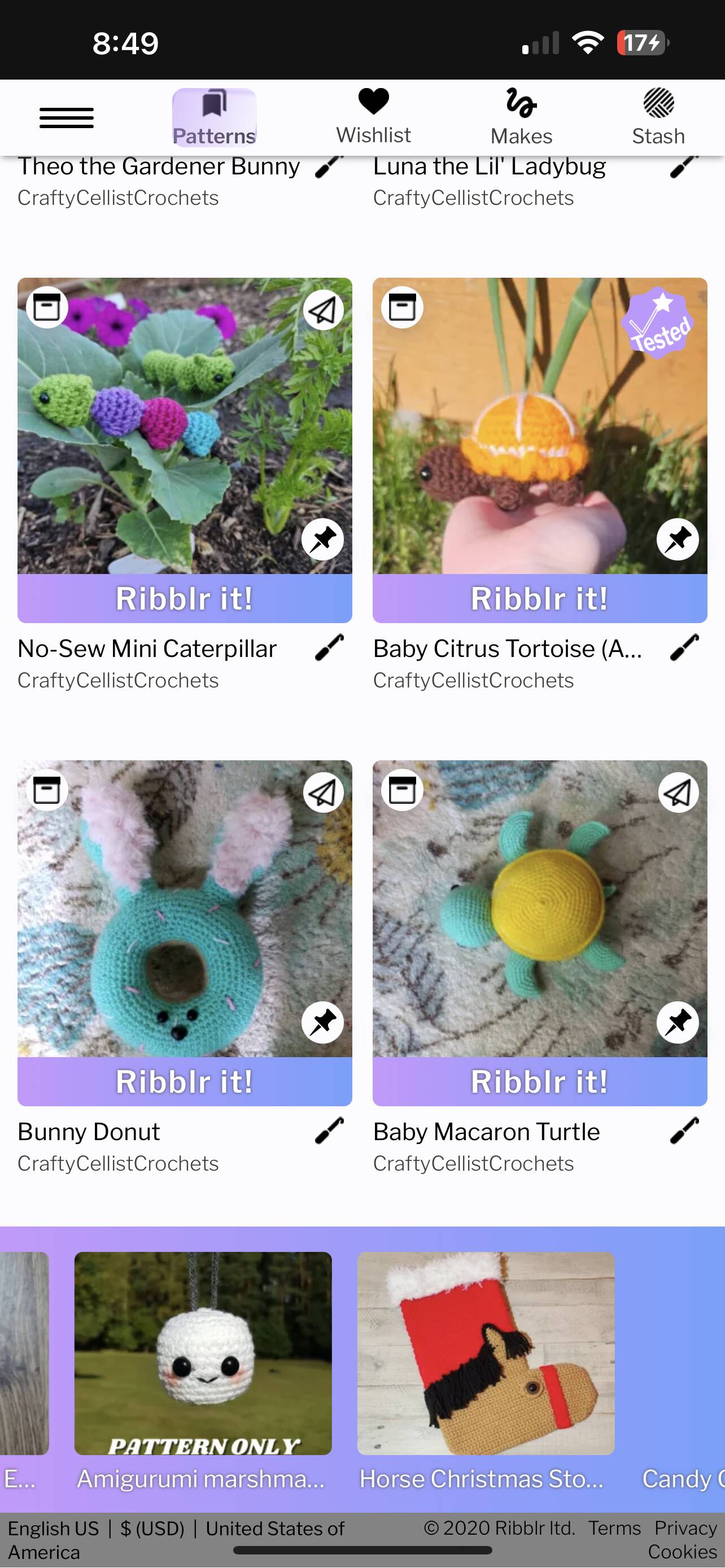
Task: Tap Ribblr it! on No-Sew Mini Caterpillar
Action: [185, 598]
